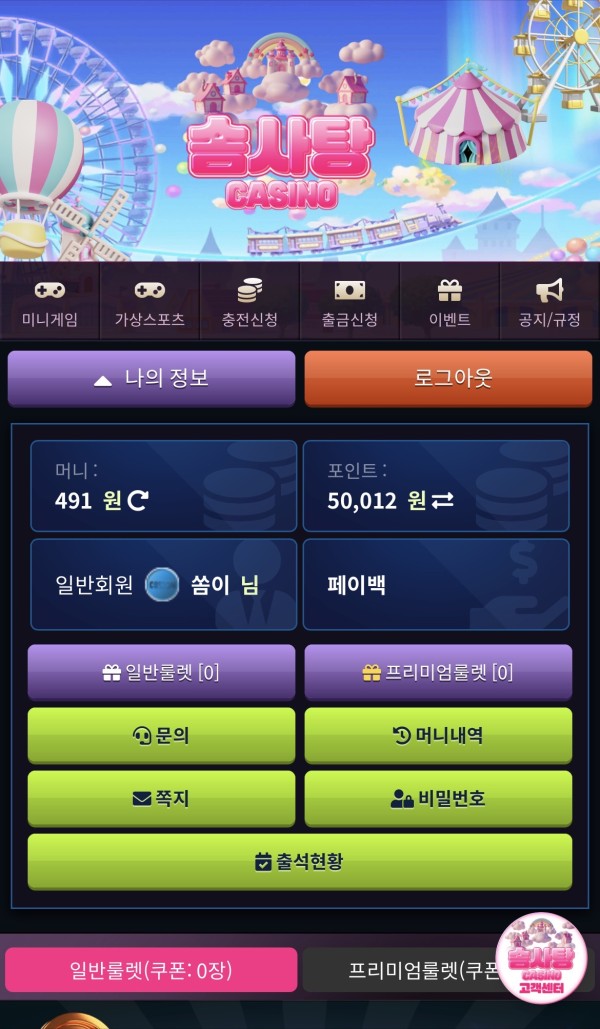Contact support via 문의

tap(162, 735)
